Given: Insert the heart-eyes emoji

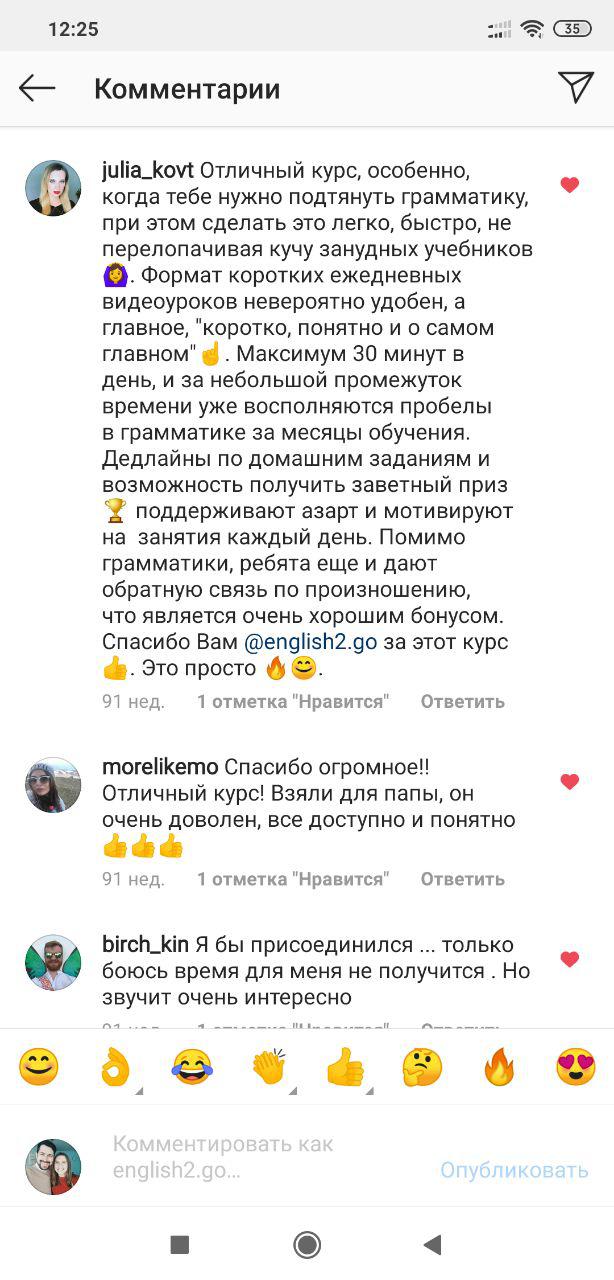Looking at the screenshot, I should (x=575, y=1068).
